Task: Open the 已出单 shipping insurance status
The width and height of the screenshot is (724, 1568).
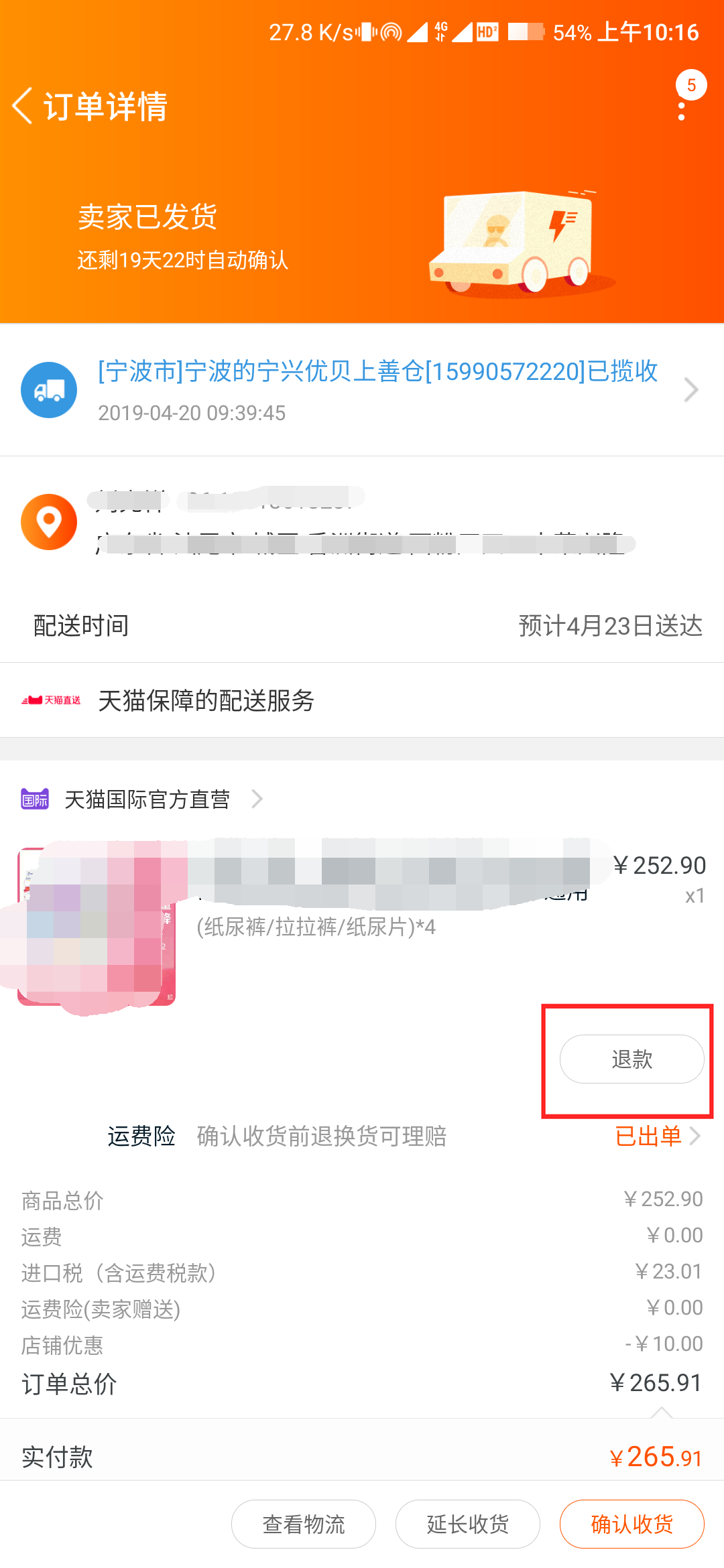Action: click(648, 1136)
